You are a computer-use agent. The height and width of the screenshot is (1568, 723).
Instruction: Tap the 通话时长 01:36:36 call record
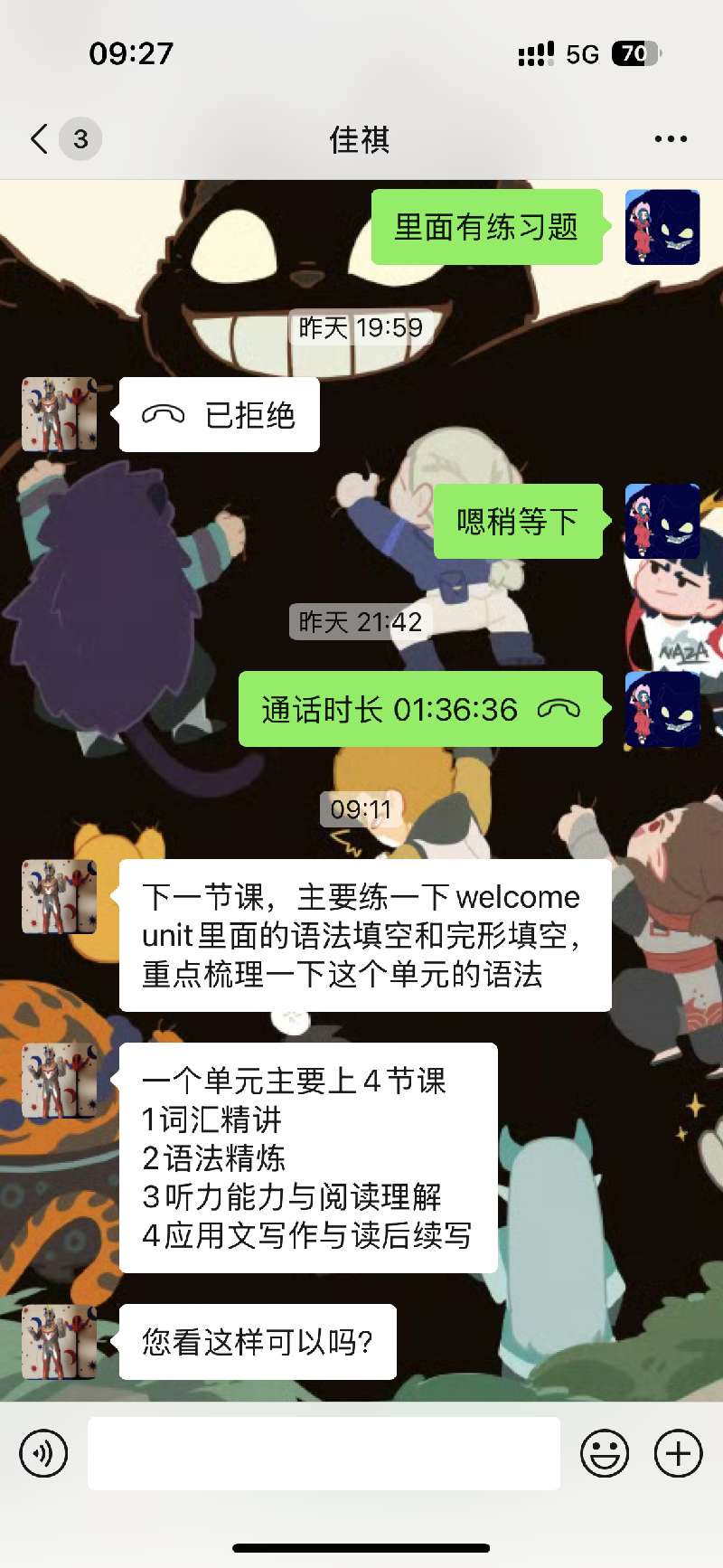(x=420, y=709)
